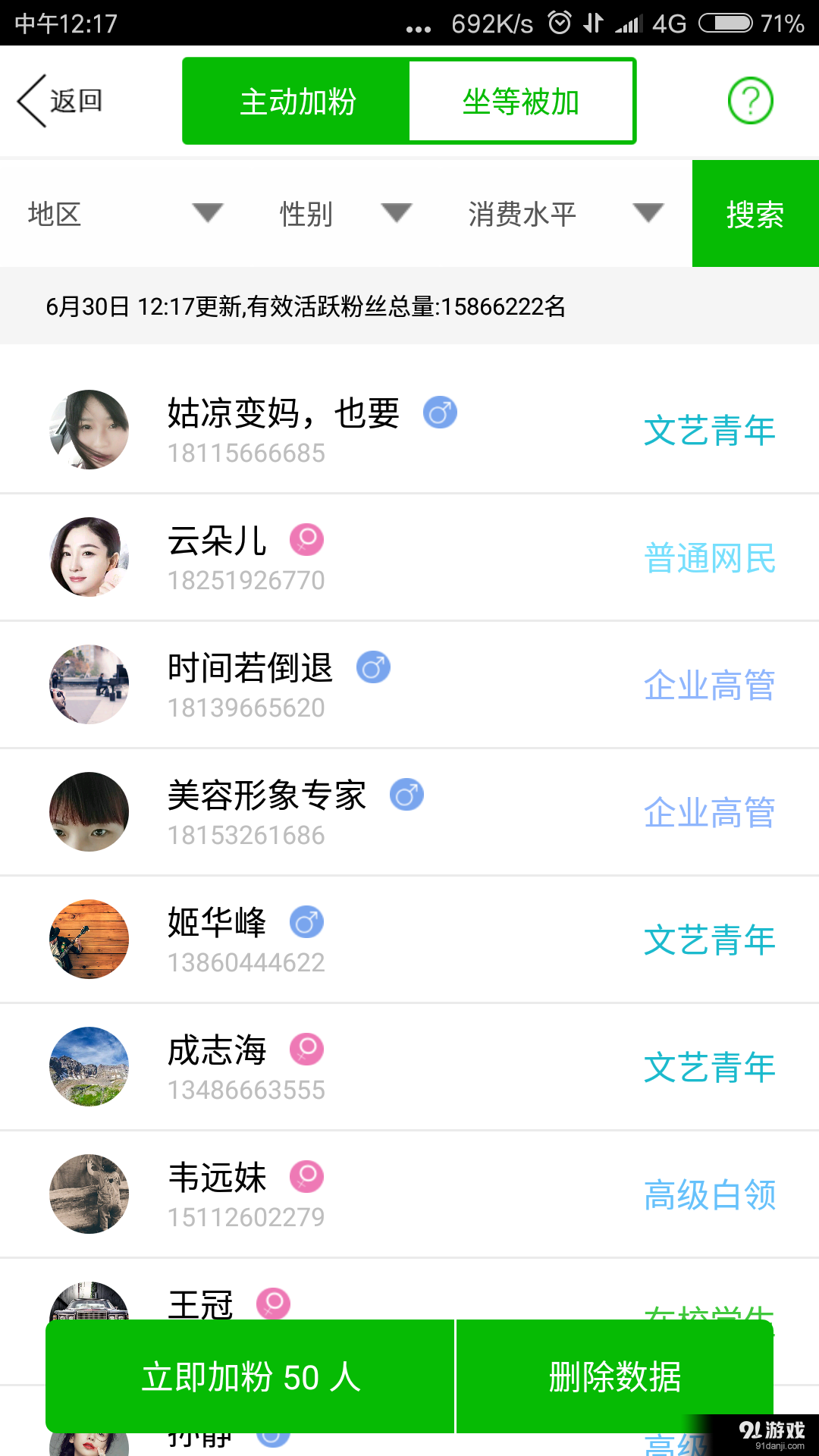Viewport: 819px width, 1456px height.
Task: Click the phone number 18139665620
Action: 245,707
